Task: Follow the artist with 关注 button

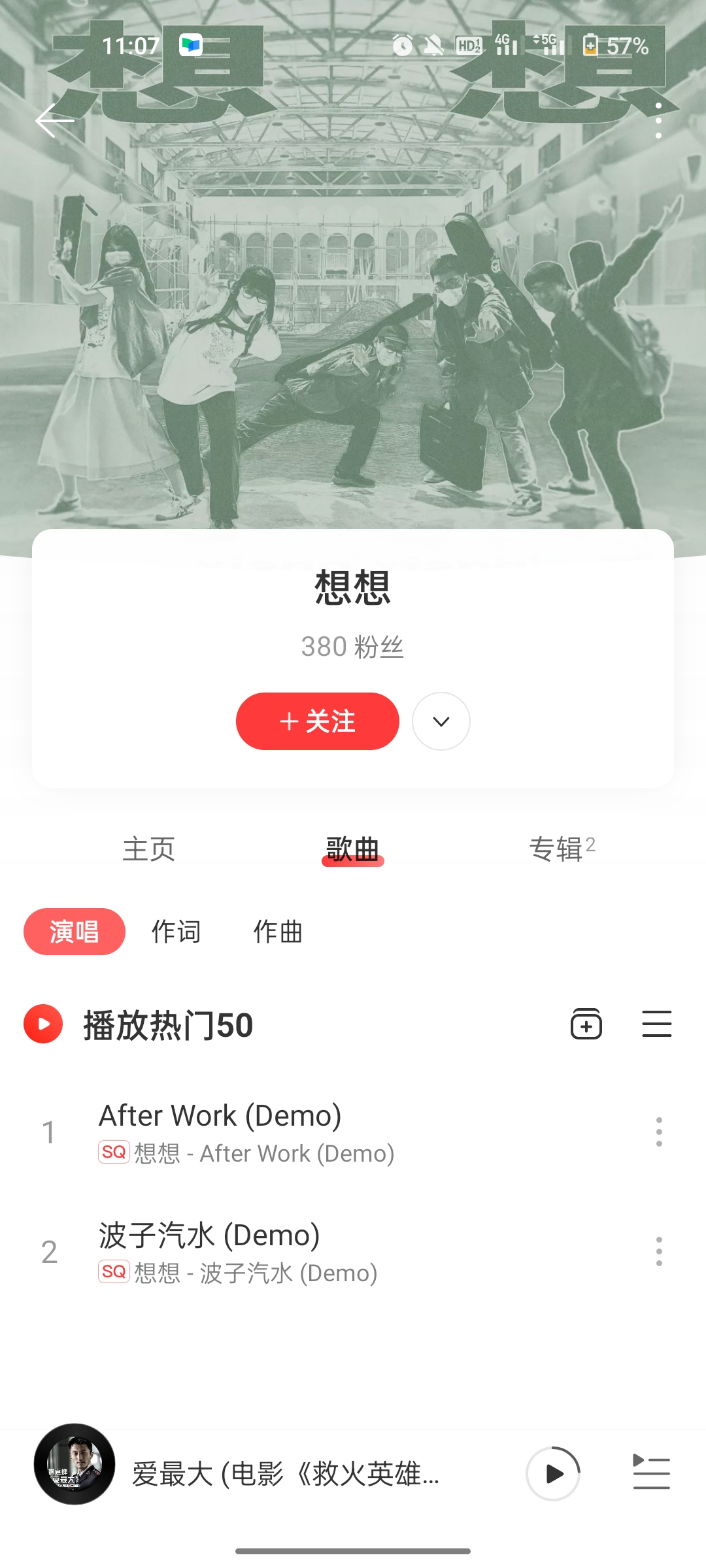Action: pos(318,721)
